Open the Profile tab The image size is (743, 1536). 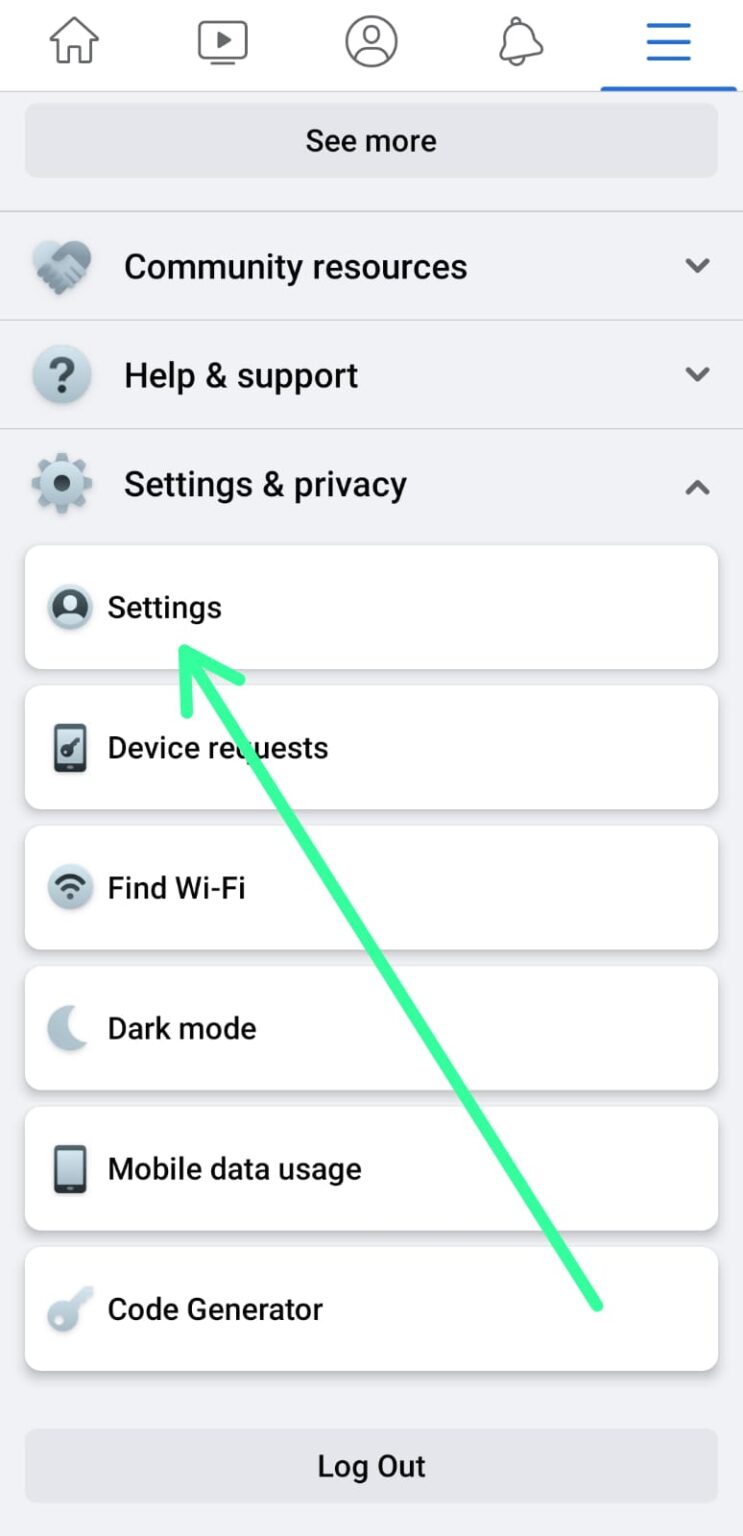pos(371,42)
